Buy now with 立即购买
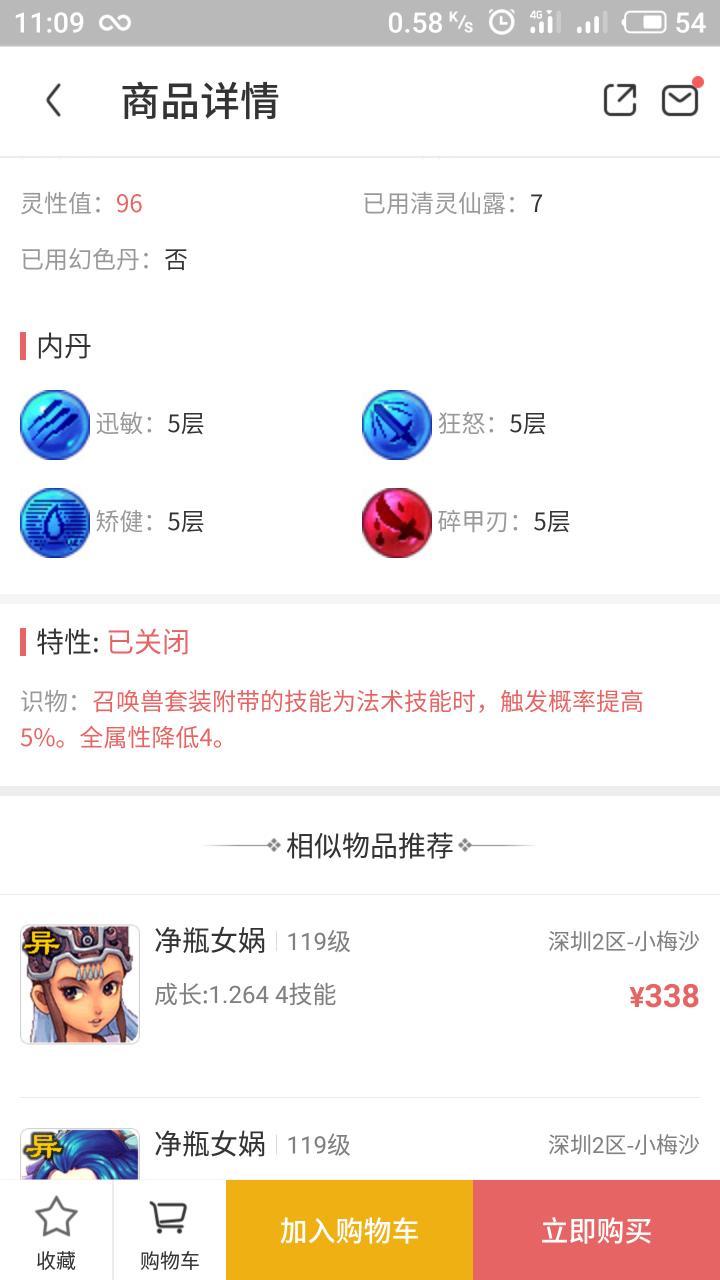Screen dimensions: 720x1280 click(596, 1231)
